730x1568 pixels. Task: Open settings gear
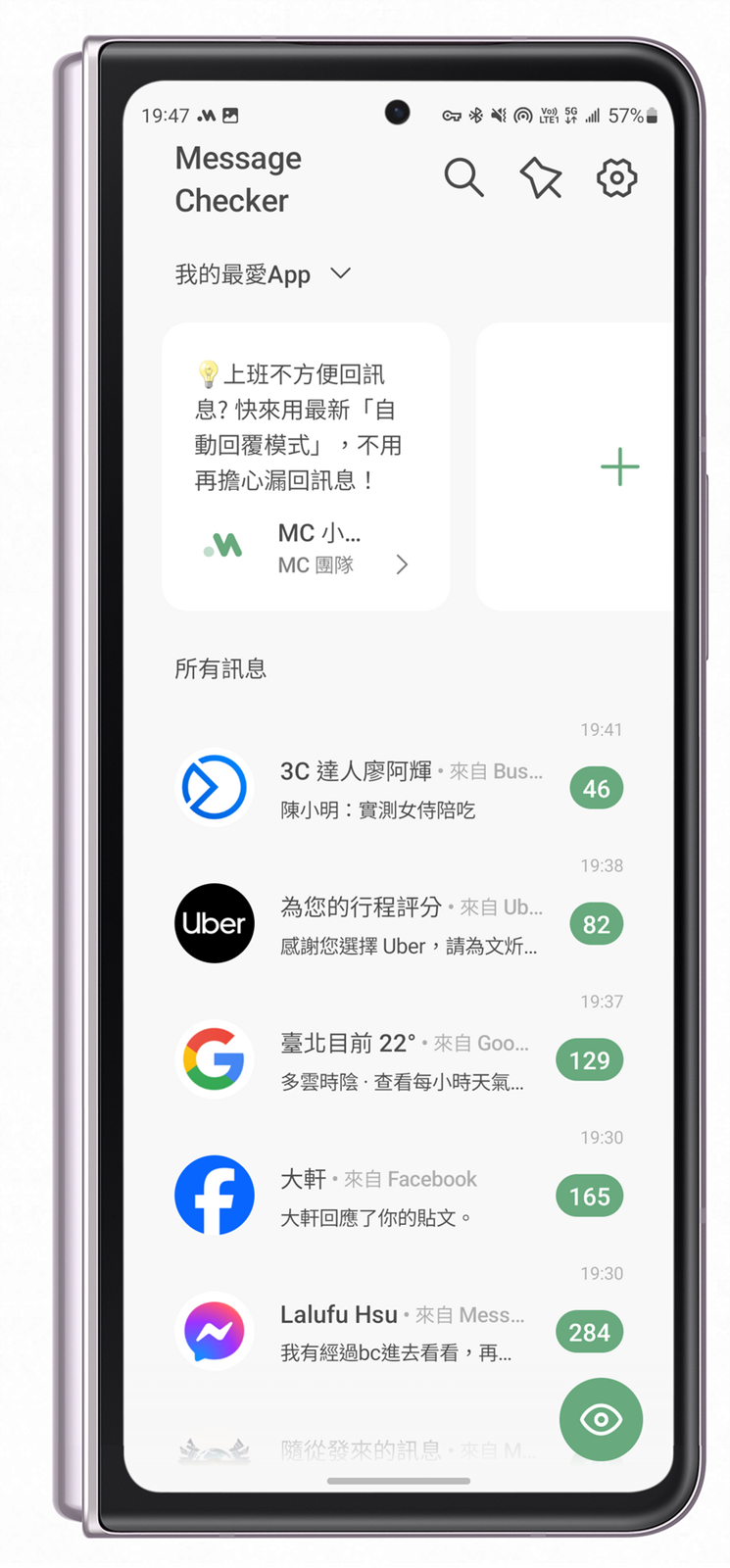tap(616, 178)
